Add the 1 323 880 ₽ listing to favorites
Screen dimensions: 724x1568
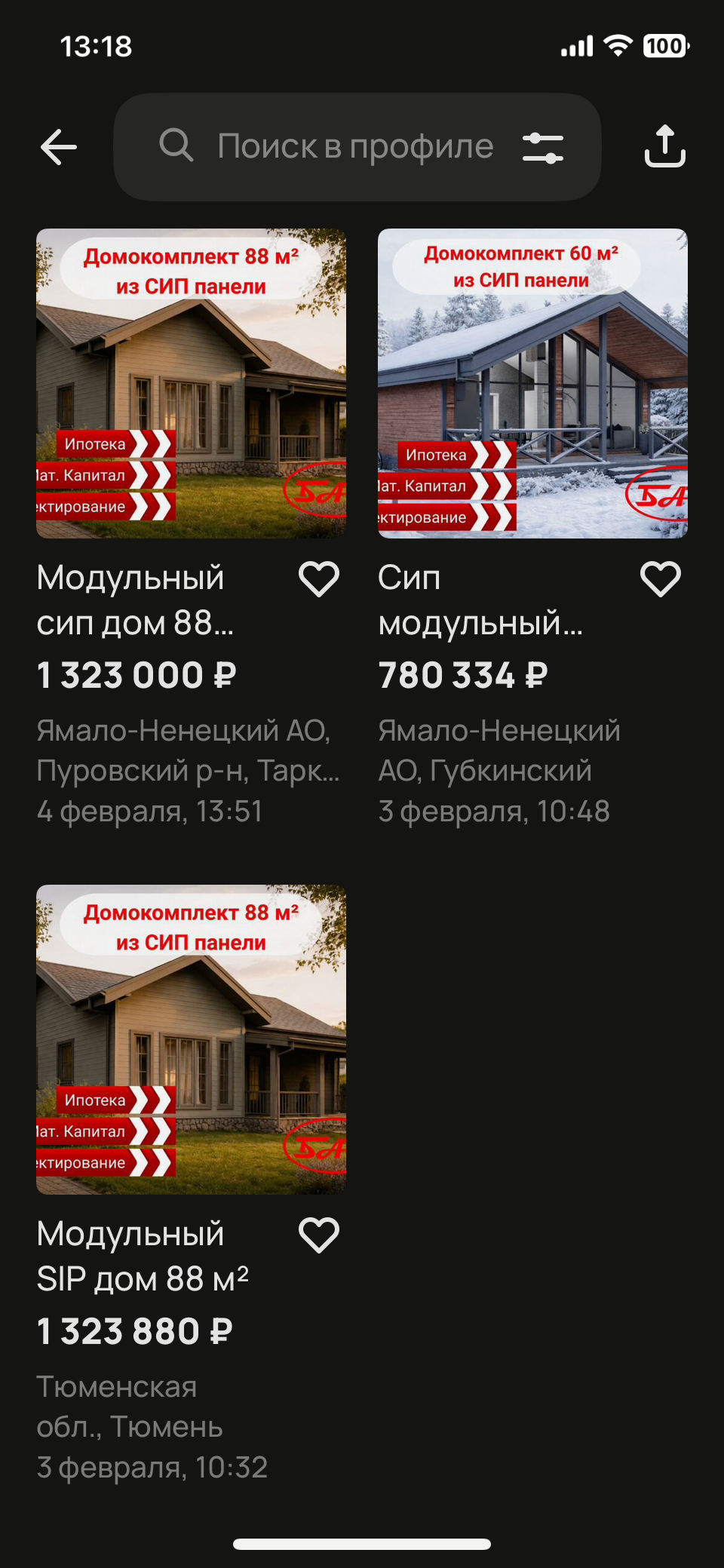319,1235
